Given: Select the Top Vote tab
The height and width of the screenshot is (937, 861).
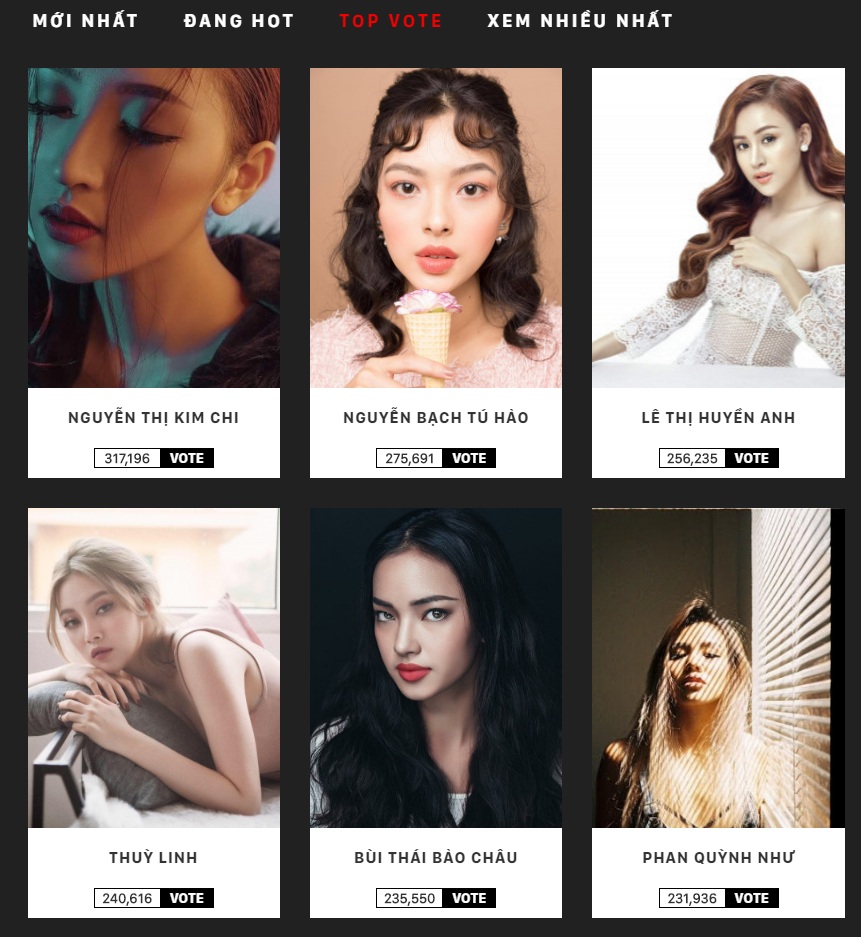Looking at the screenshot, I should (x=390, y=20).
